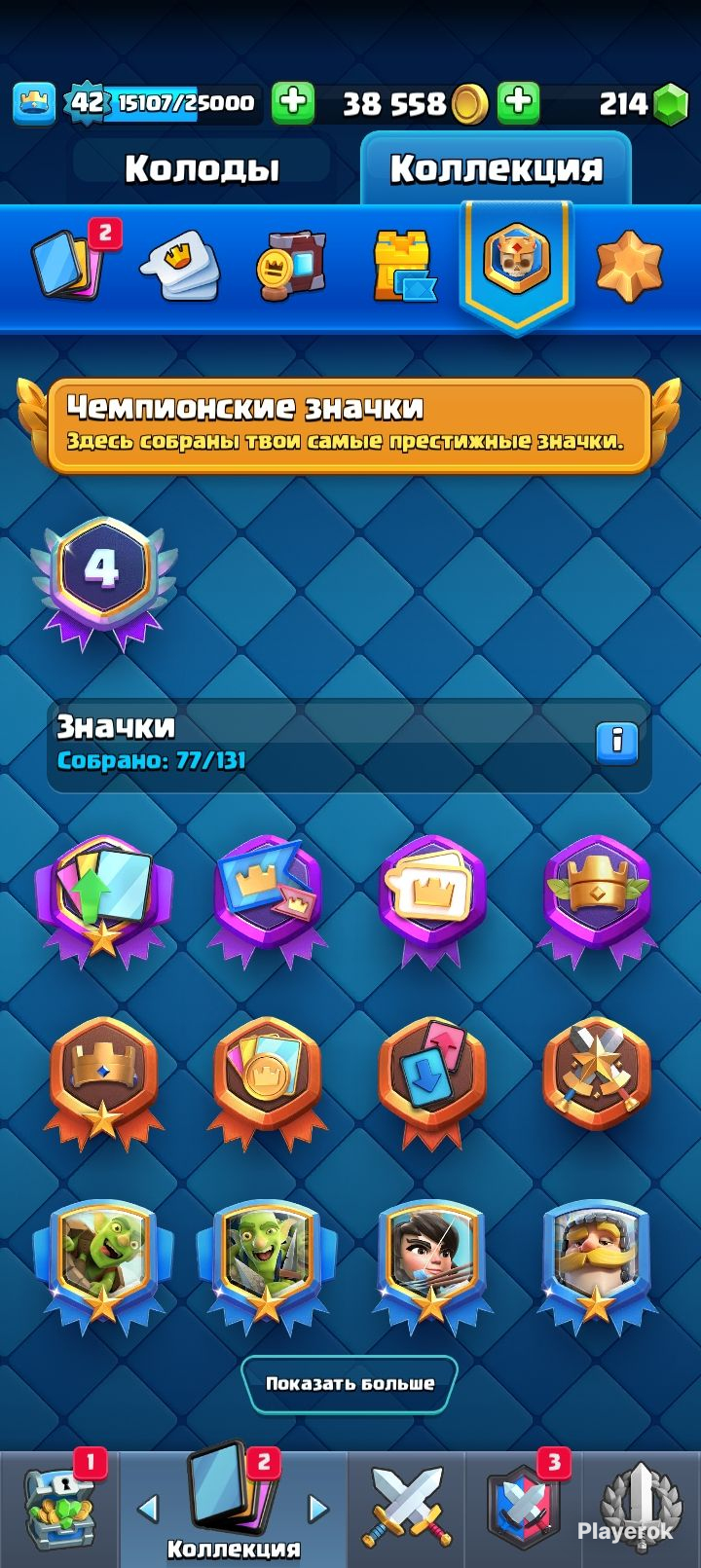
Task: Open the emotes section icon
Action: pyautogui.click(x=181, y=264)
